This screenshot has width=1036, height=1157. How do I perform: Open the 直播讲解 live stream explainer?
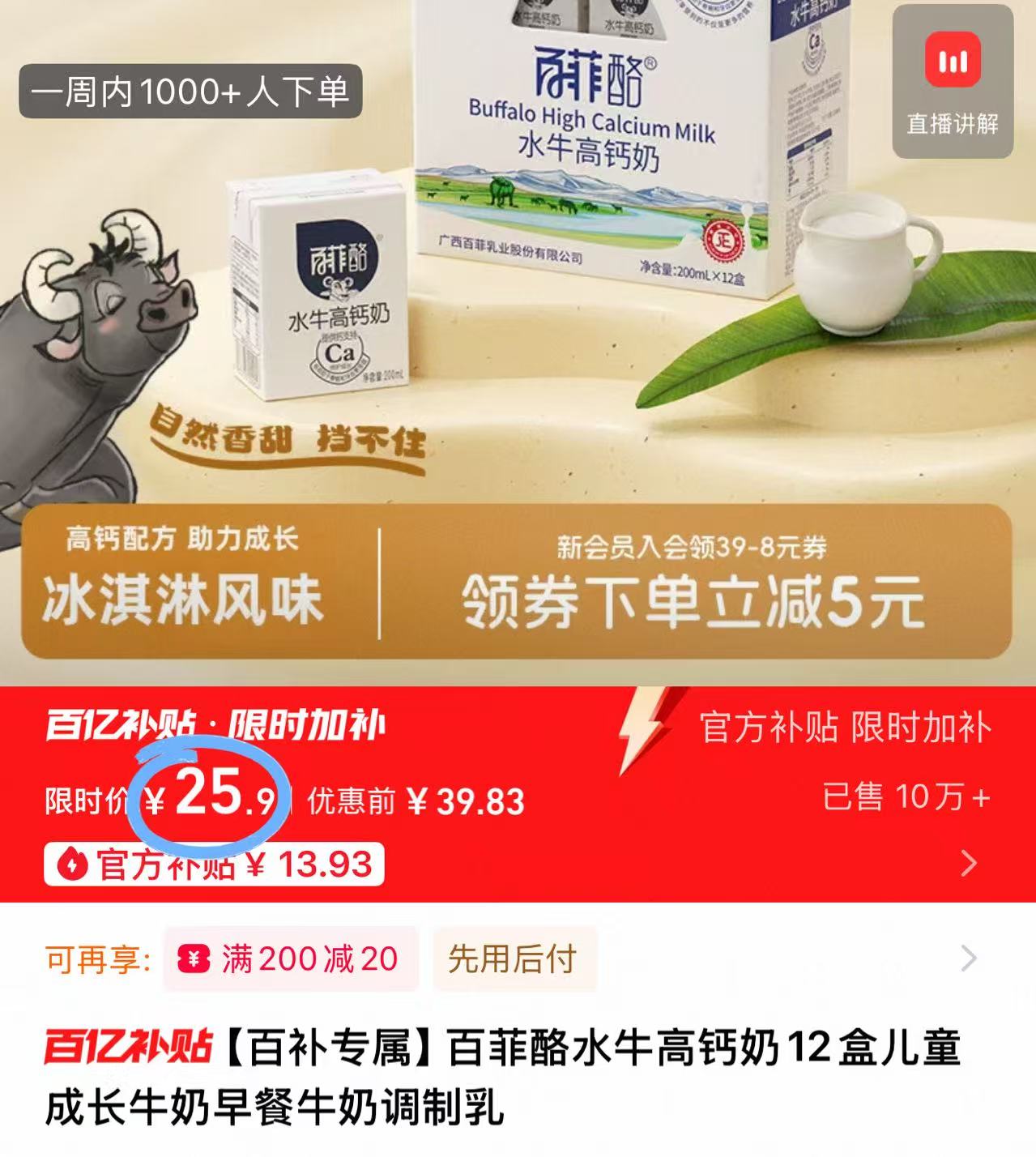pos(953,81)
